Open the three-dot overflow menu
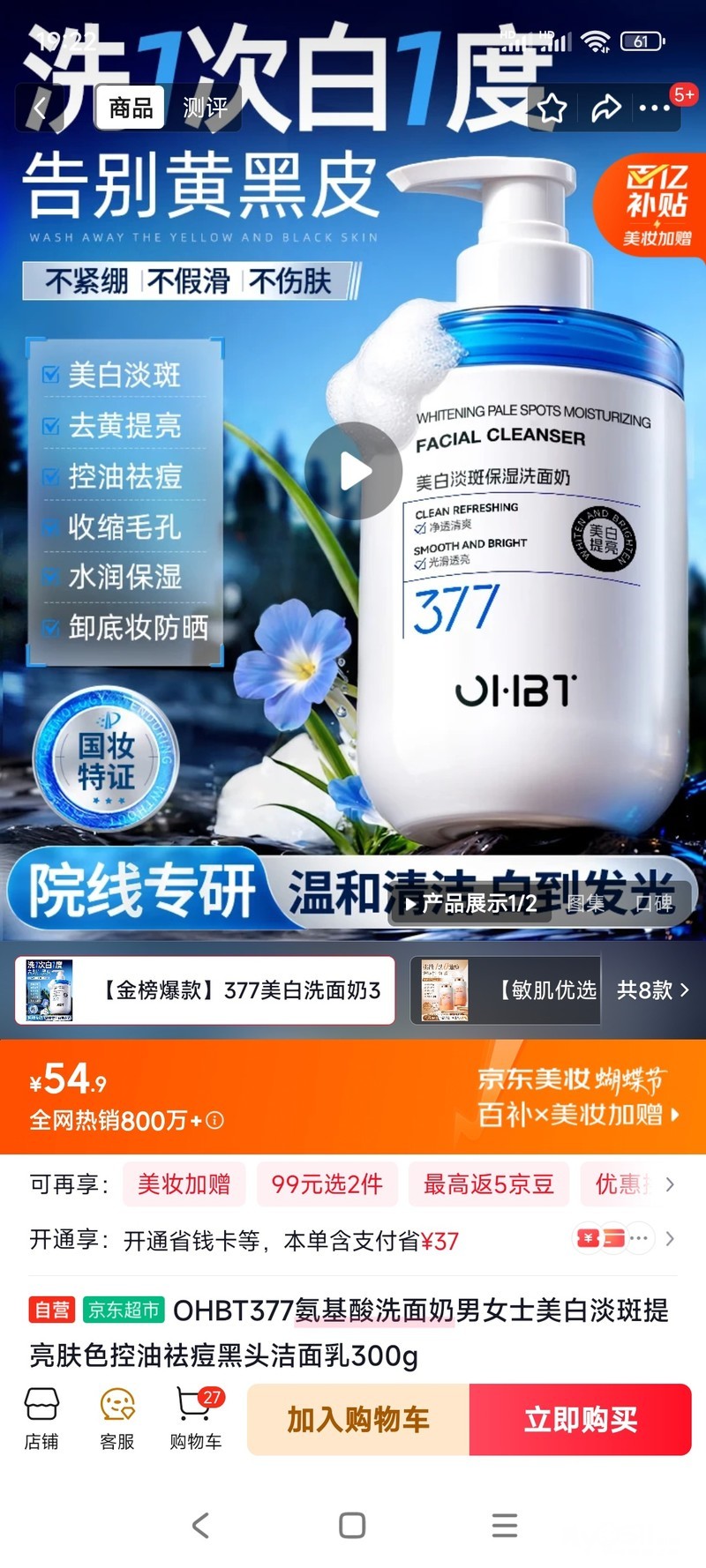 pos(655,108)
